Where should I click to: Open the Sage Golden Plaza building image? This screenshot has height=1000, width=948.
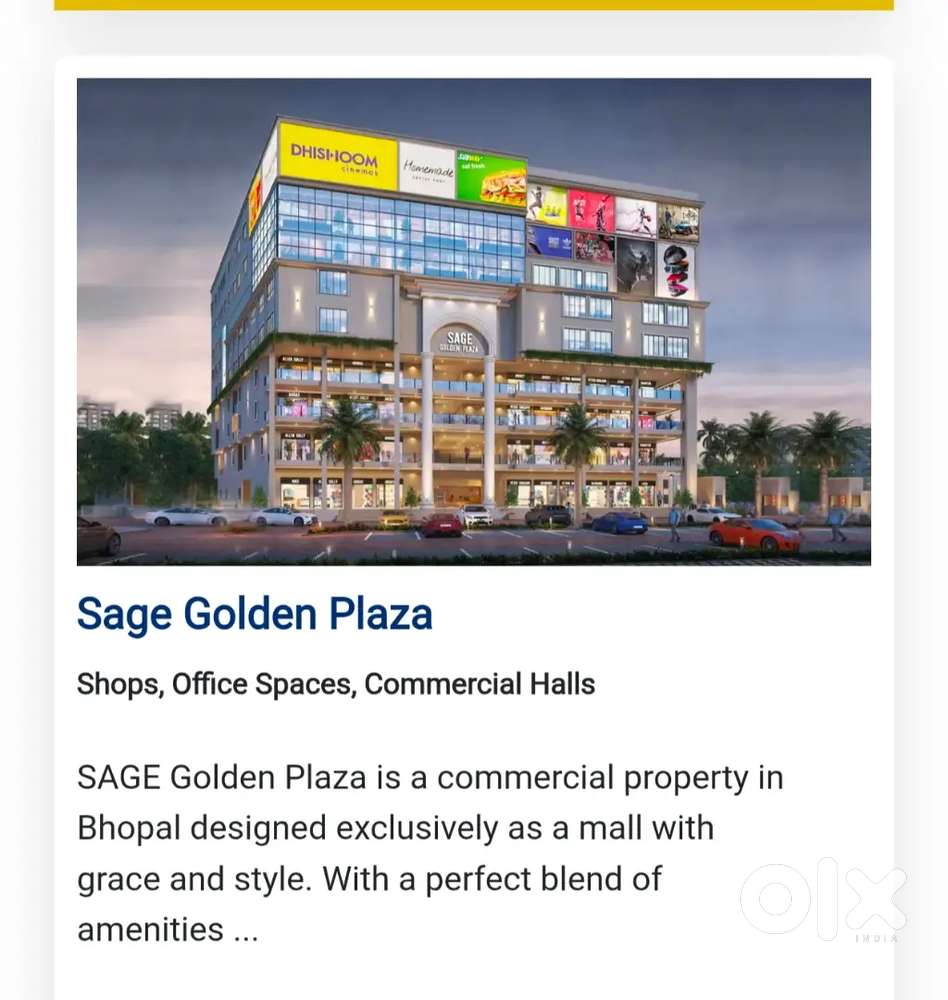473,322
